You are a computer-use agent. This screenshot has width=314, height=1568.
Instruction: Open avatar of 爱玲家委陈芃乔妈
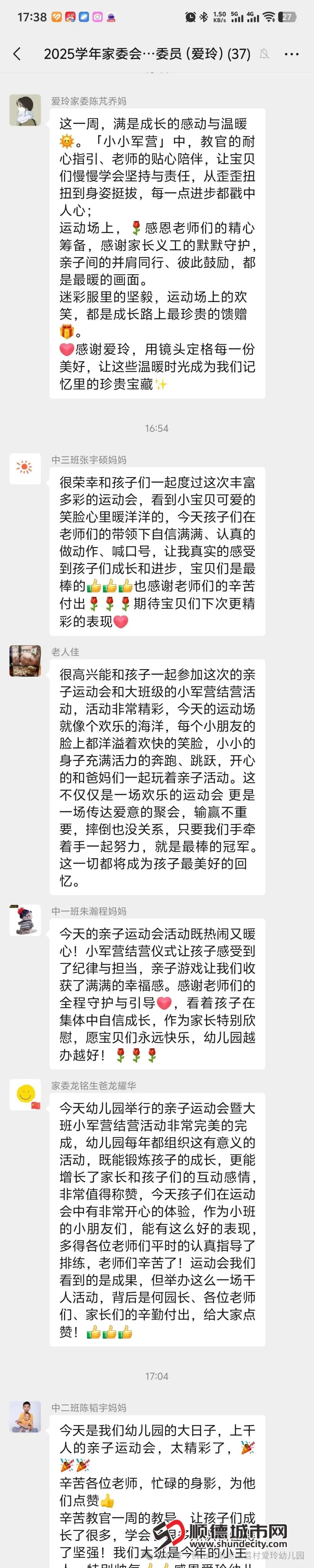(25, 110)
